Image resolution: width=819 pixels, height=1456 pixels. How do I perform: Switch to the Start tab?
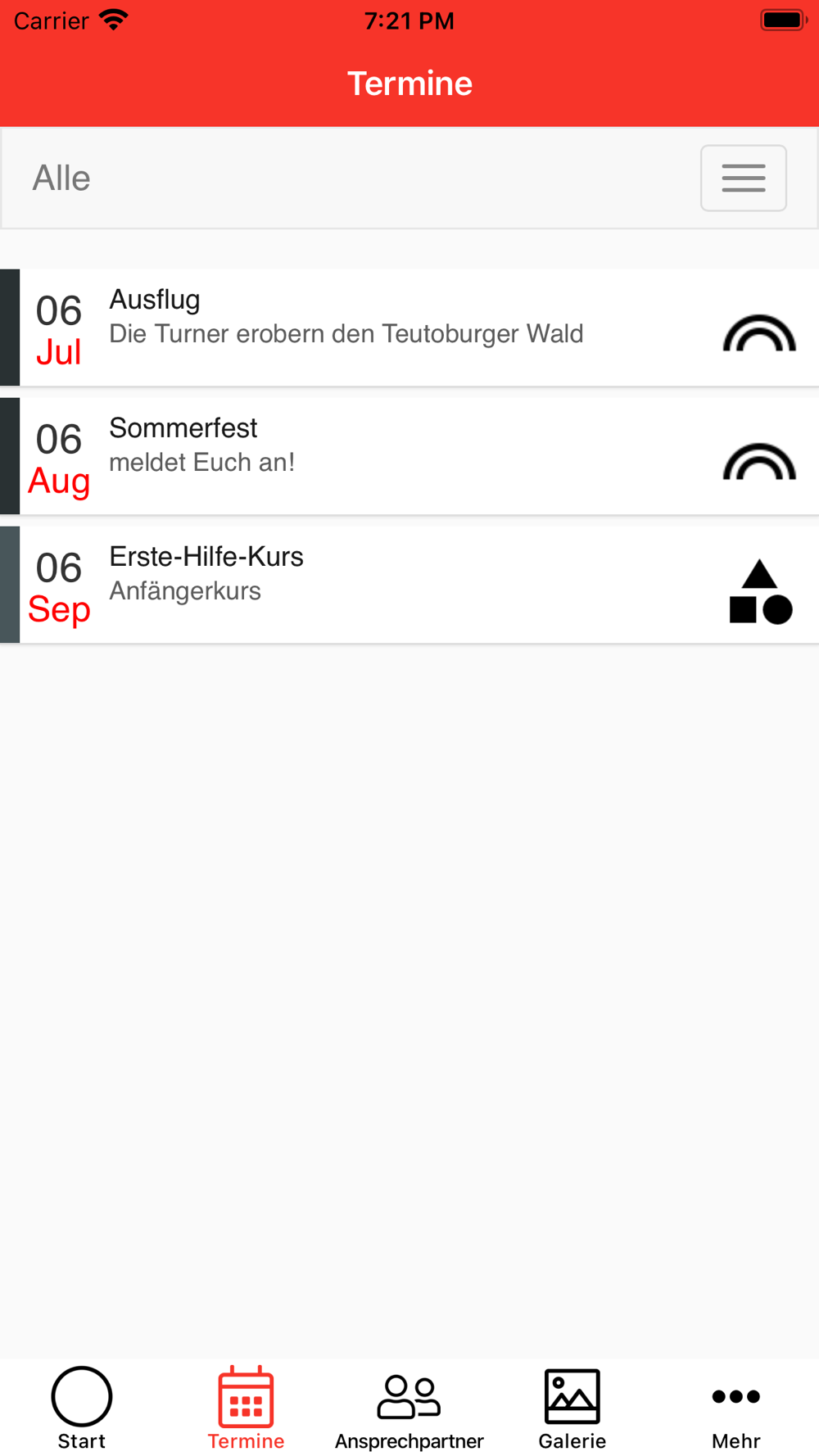82,1408
